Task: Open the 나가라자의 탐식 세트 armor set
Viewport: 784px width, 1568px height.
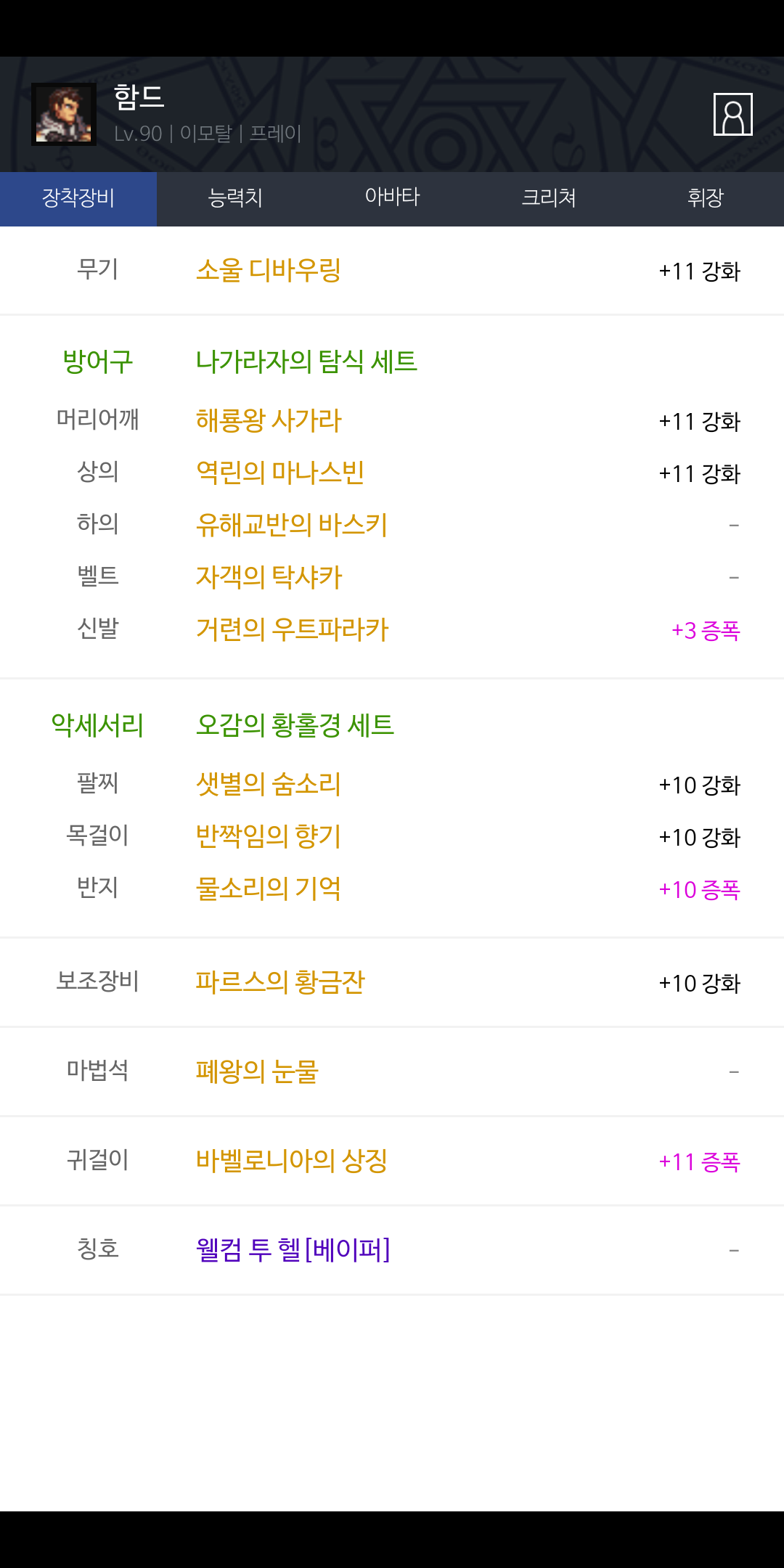Action: pyautogui.click(x=306, y=362)
